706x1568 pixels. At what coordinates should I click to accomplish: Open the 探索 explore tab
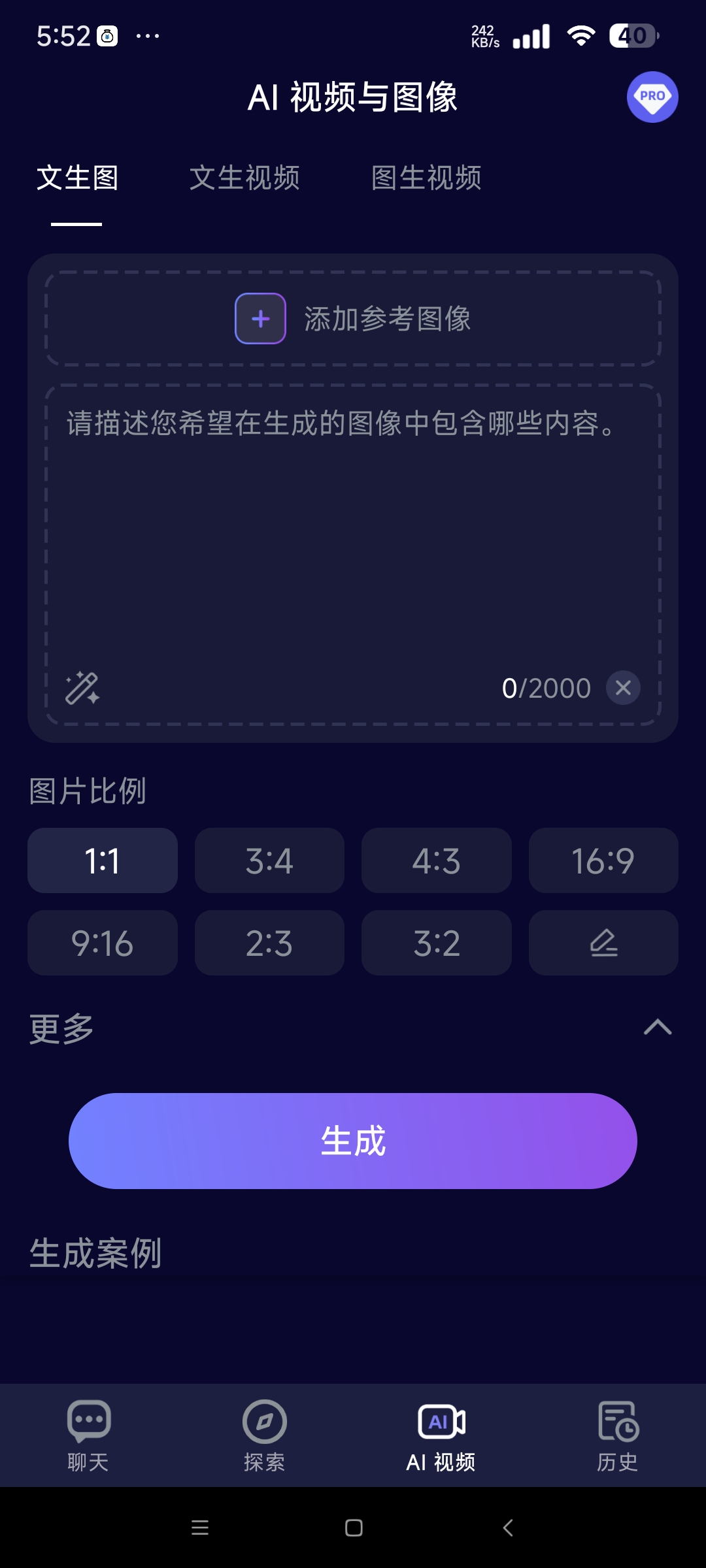pos(265,1435)
